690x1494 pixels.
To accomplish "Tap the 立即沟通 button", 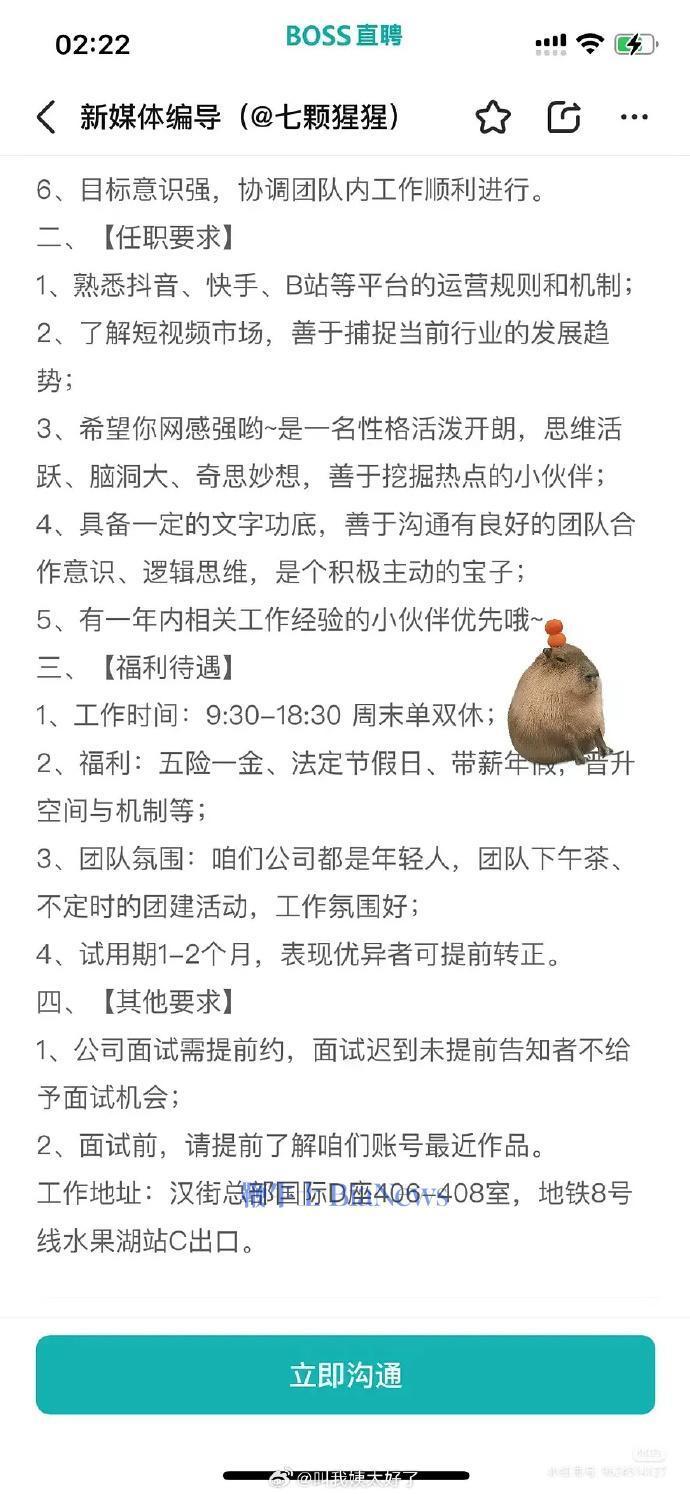I will (345, 1375).
